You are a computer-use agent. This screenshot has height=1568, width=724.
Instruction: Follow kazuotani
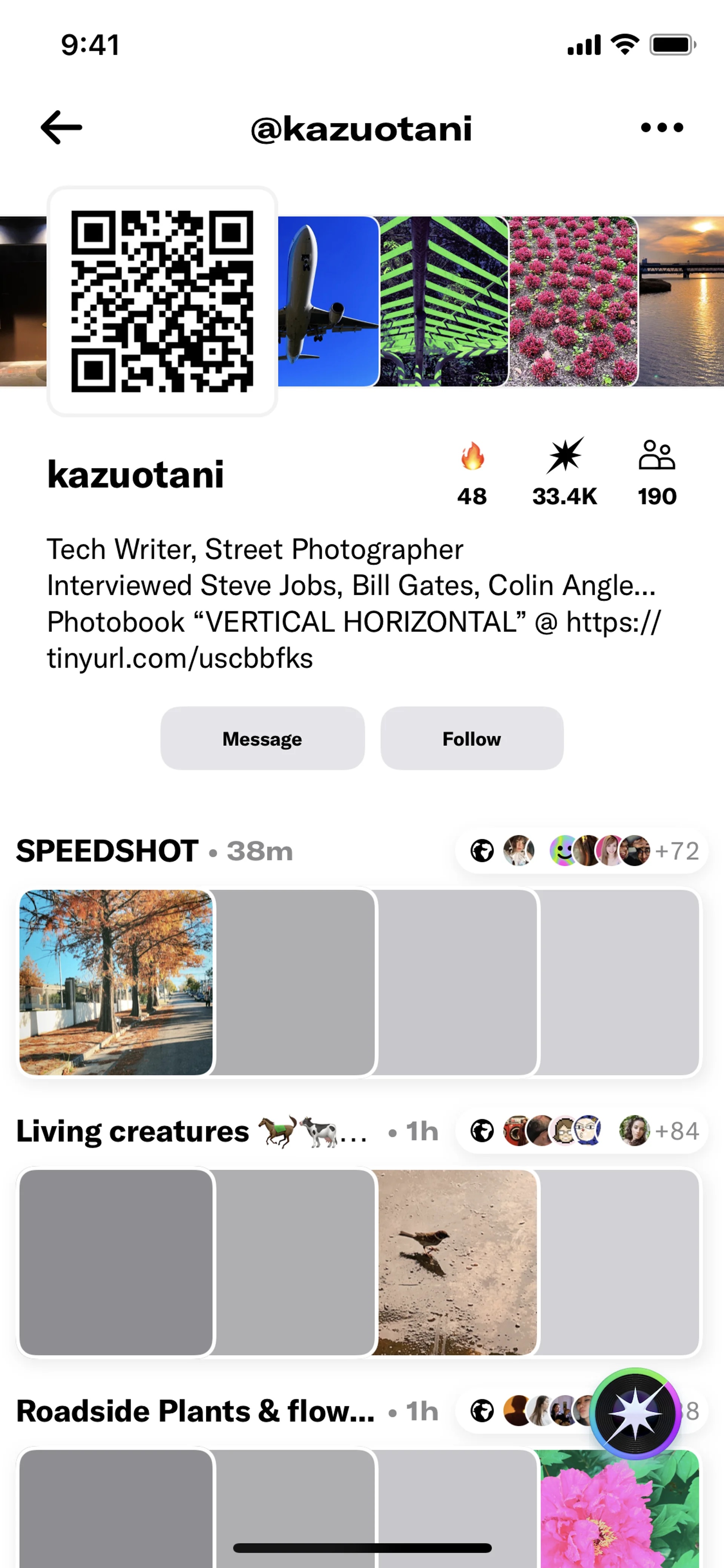pyautogui.click(x=471, y=738)
